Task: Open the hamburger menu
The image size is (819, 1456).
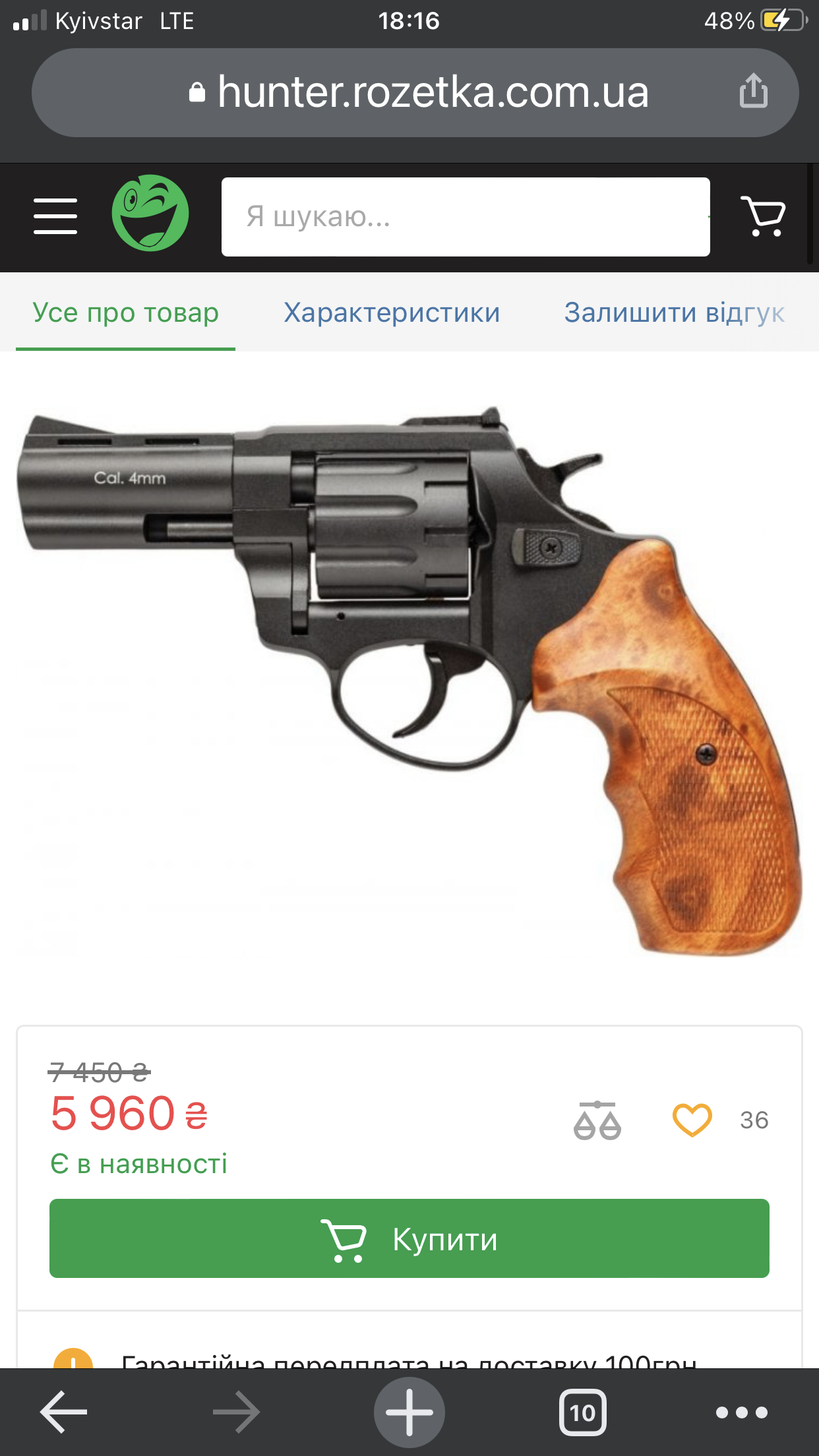Action: pos(55,216)
